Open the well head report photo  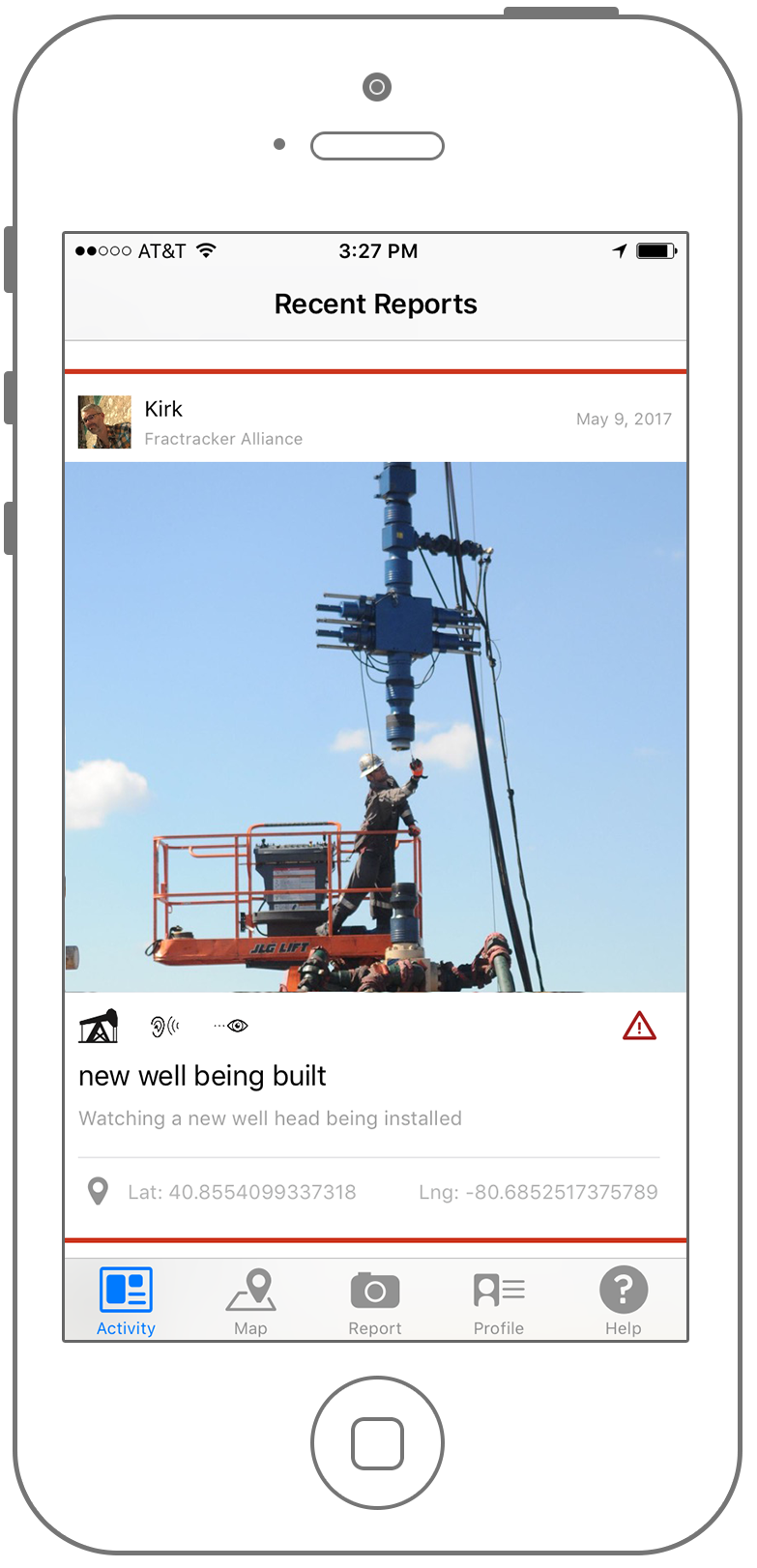(x=375, y=727)
